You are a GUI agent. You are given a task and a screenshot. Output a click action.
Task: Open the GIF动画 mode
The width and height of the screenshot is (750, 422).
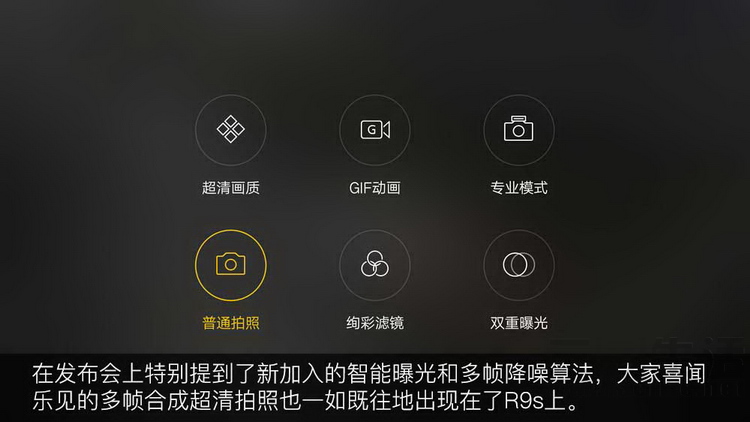point(375,130)
